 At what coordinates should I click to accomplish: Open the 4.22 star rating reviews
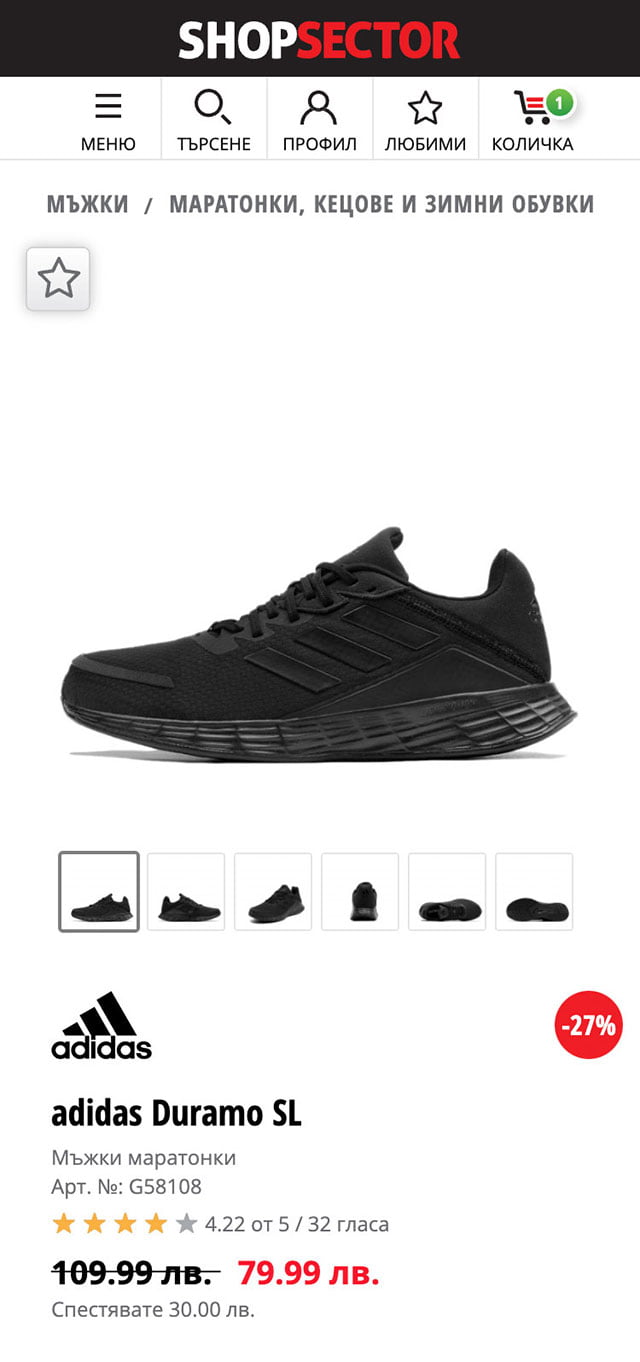point(220,1224)
